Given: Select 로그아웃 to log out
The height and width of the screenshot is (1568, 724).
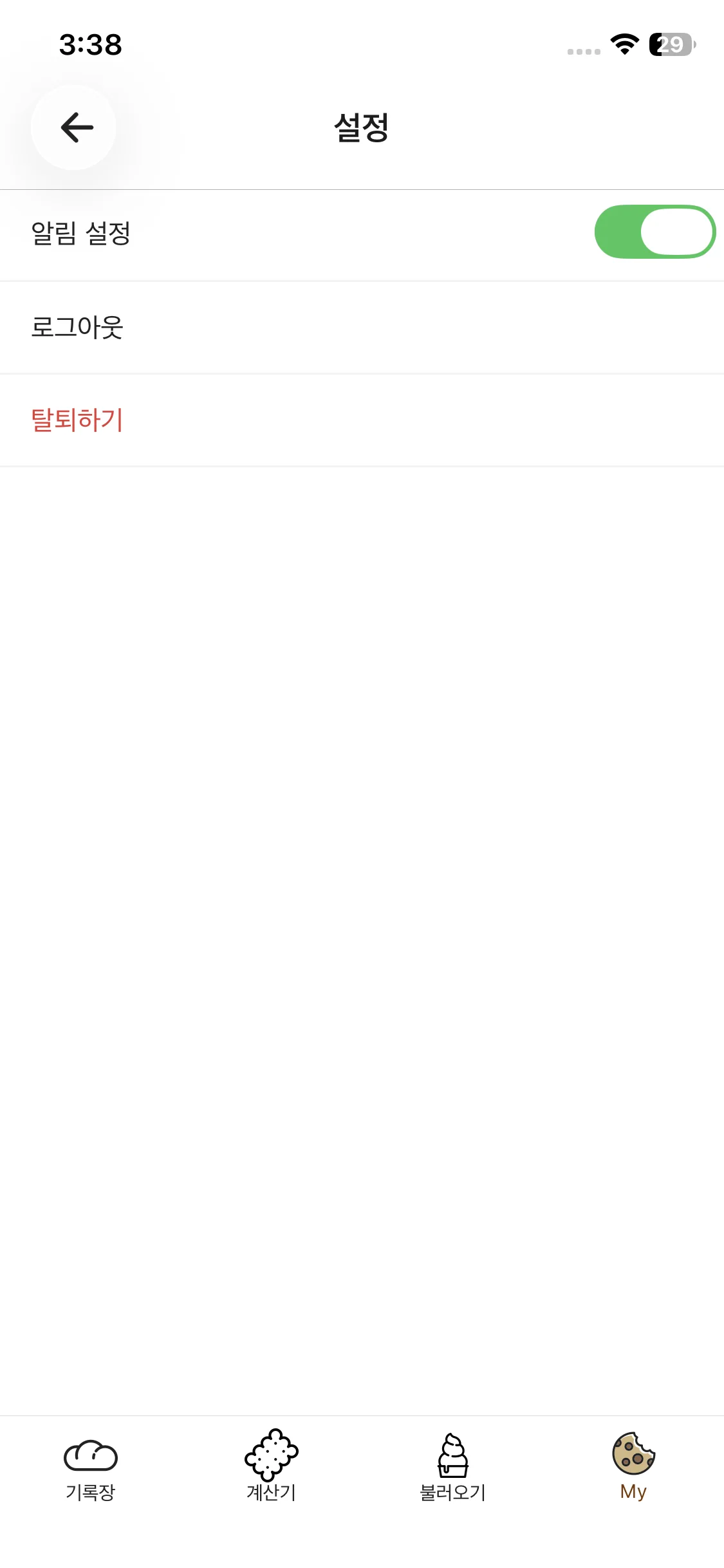Looking at the screenshot, I should pyautogui.click(x=77, y=327).
